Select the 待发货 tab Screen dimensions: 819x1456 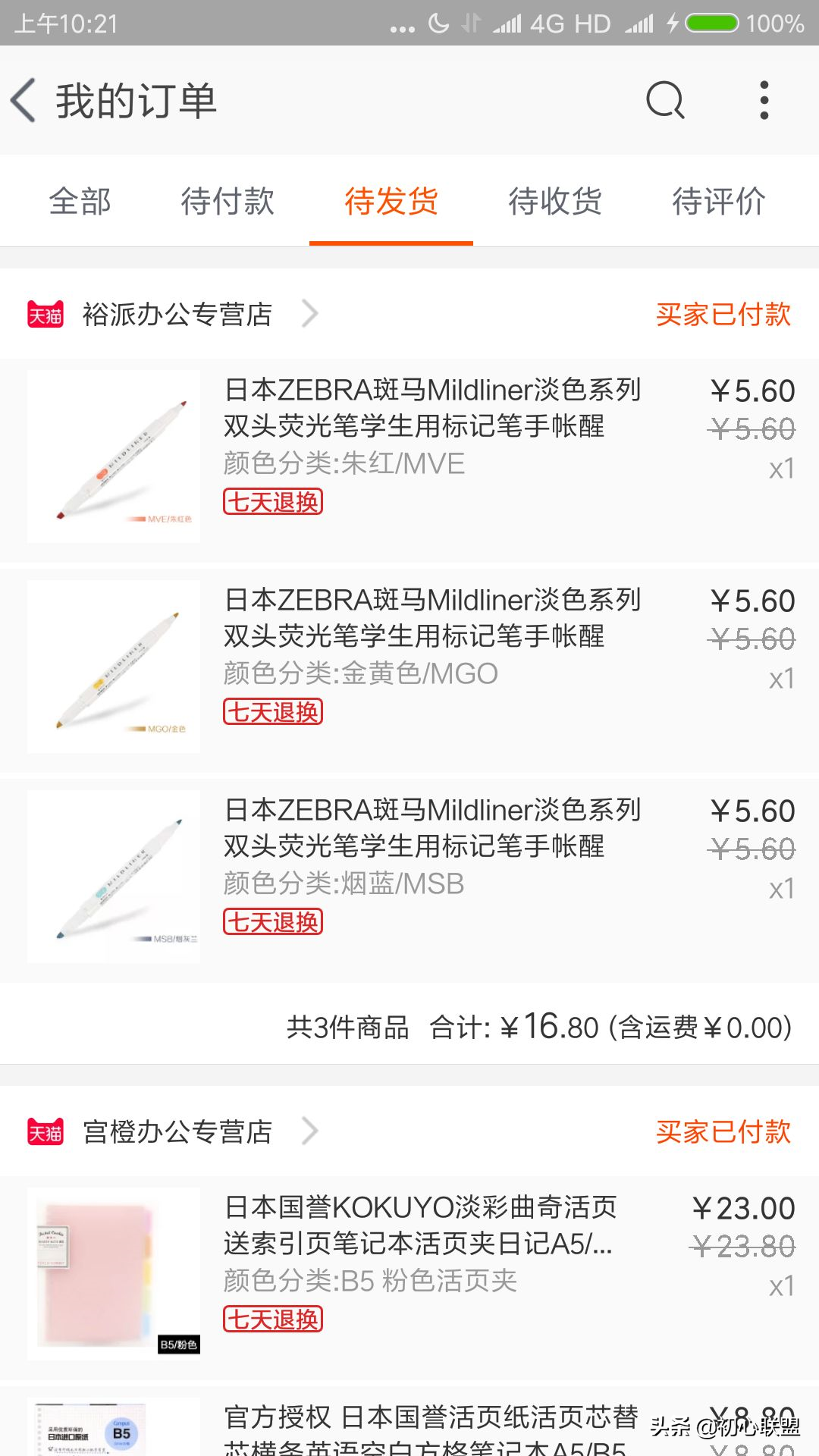point(391,202)
